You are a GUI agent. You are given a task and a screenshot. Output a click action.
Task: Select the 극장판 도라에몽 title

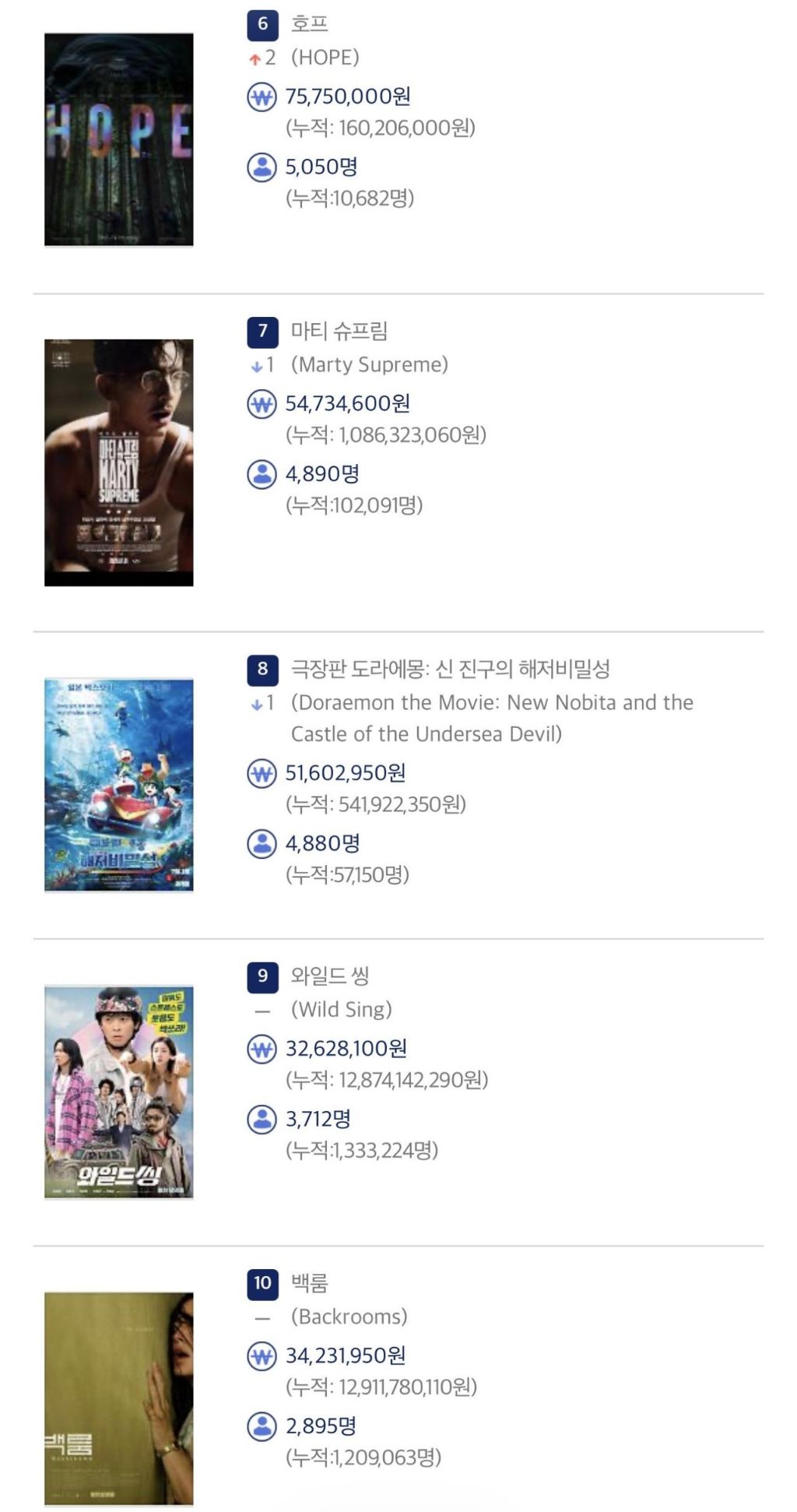(x=451, y=669)
